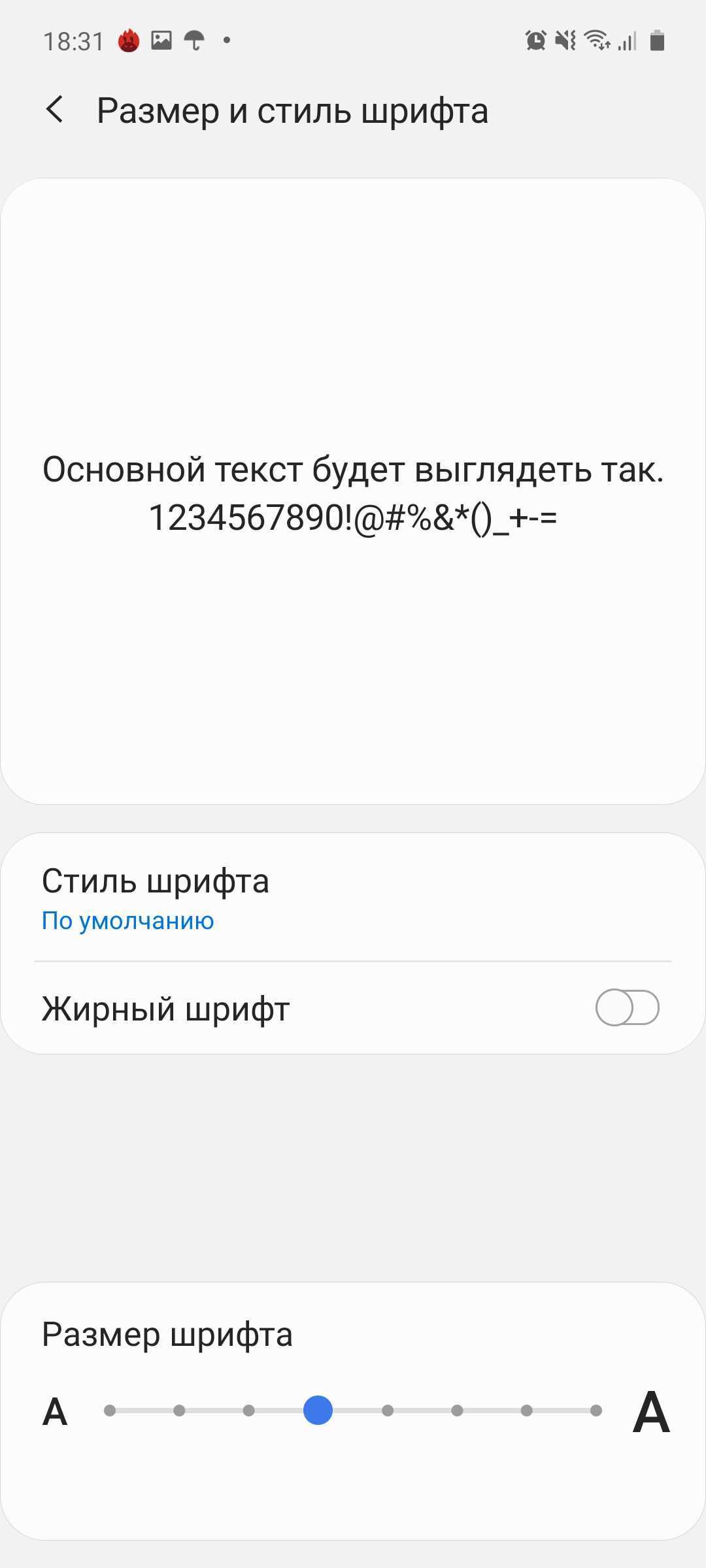The width and height of the screenshot is (706, 1568).
Task: Set the font size to the largest step
Action: (596, 1411)
